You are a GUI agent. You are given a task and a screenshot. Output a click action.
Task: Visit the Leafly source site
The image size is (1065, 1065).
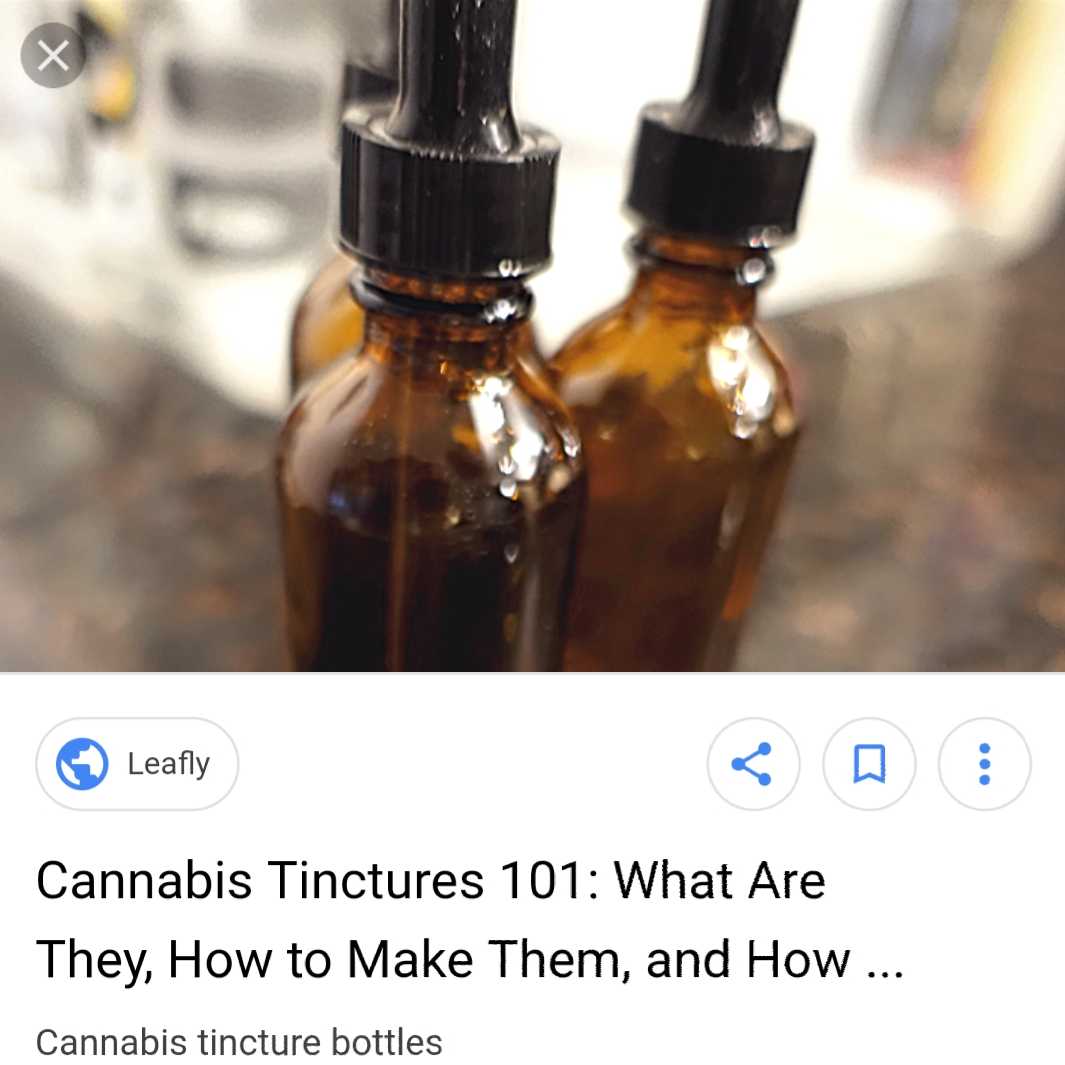tap(138, 764)
